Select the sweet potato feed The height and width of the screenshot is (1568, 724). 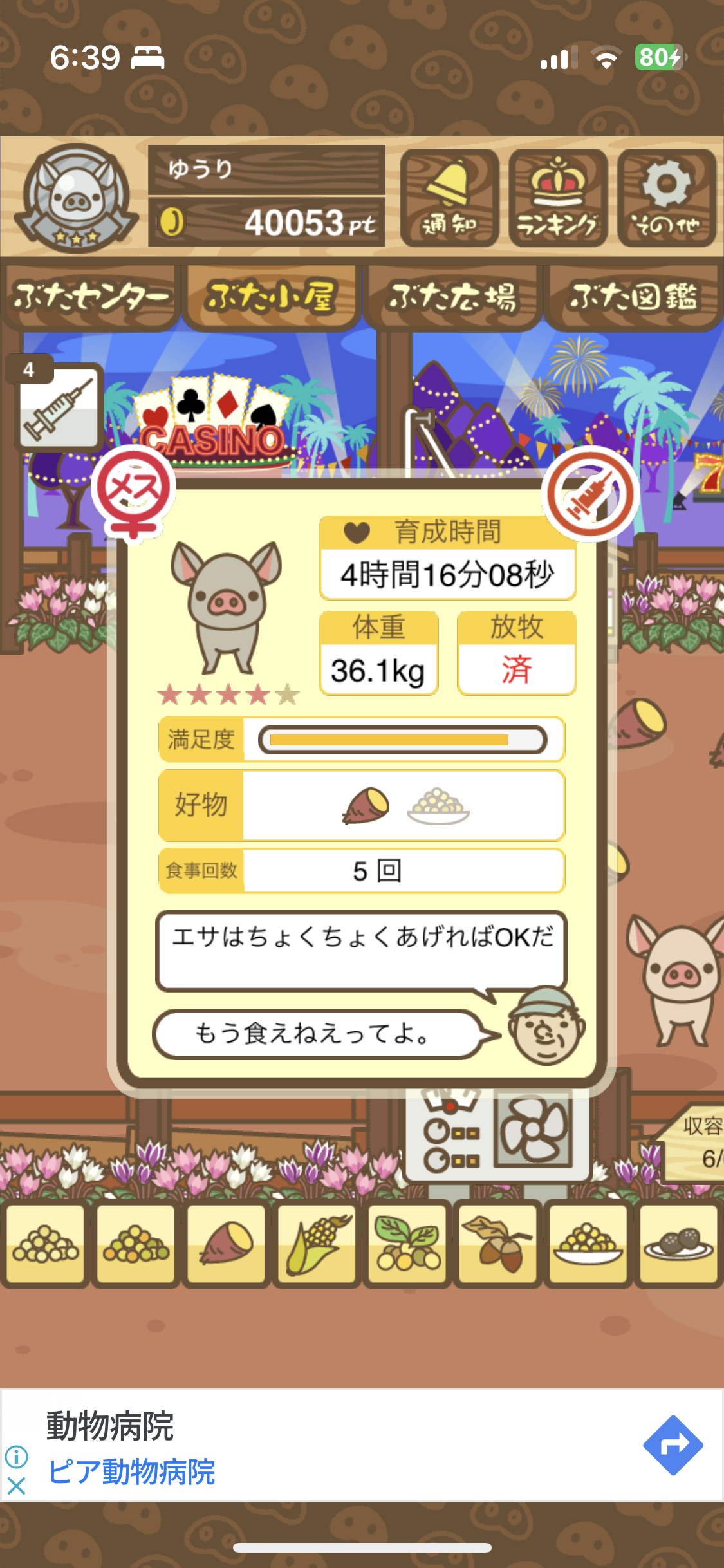[x=226, y=1244]
